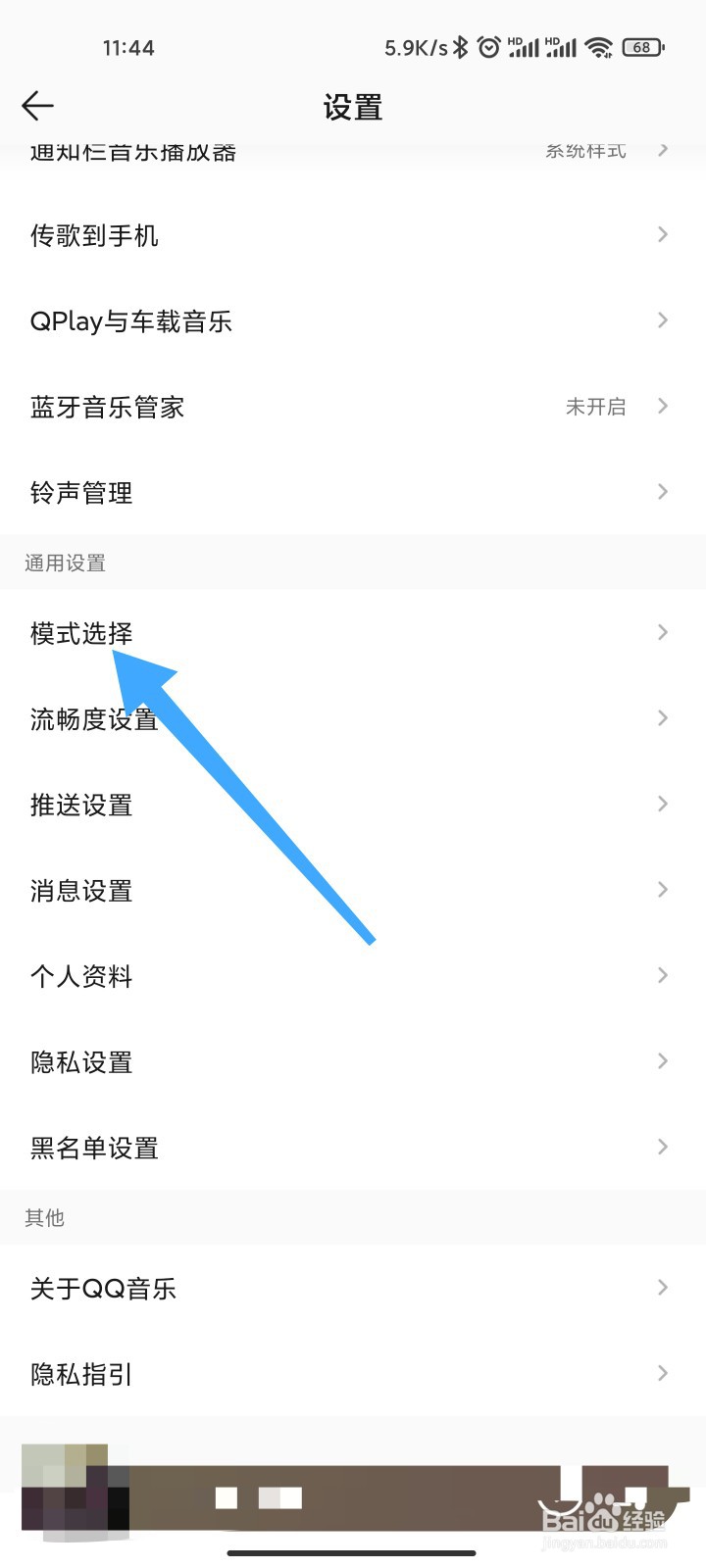Tap the back arrow to leave Settings

click(x=37, y=106)
